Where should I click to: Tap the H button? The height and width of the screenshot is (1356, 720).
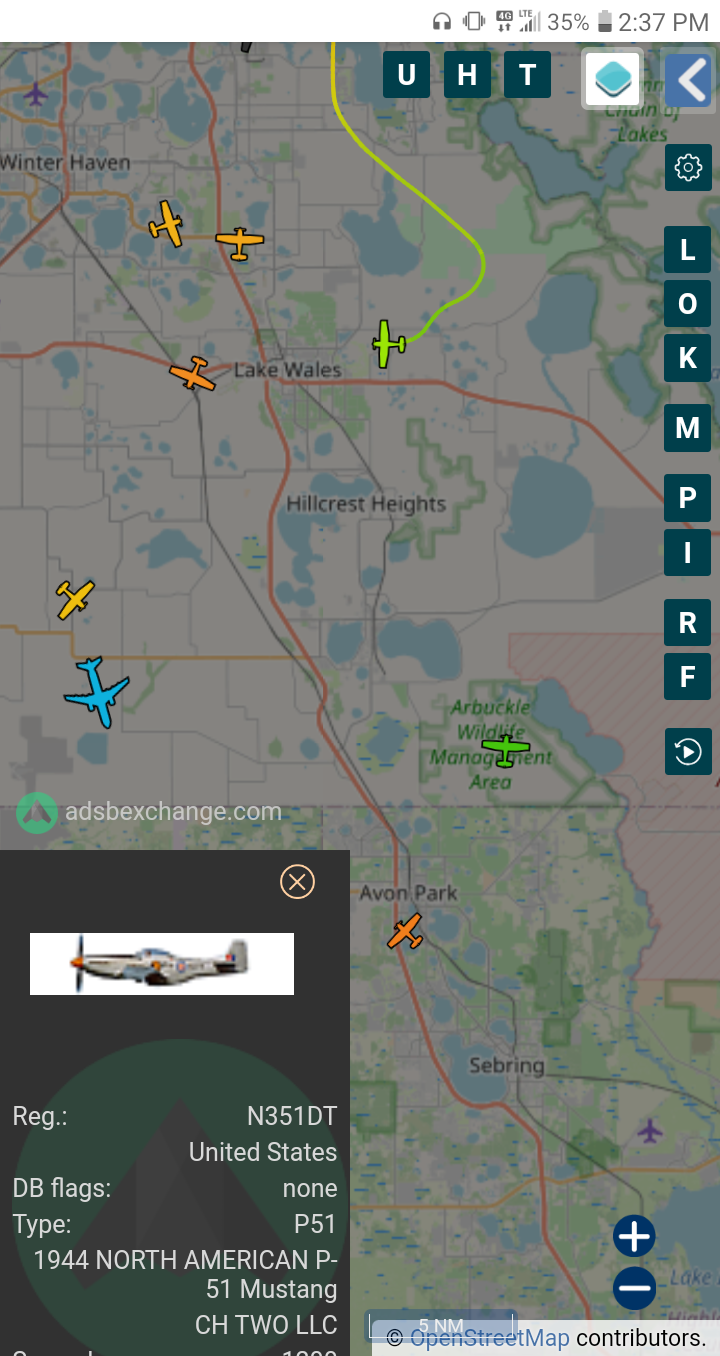click(467, 75)
